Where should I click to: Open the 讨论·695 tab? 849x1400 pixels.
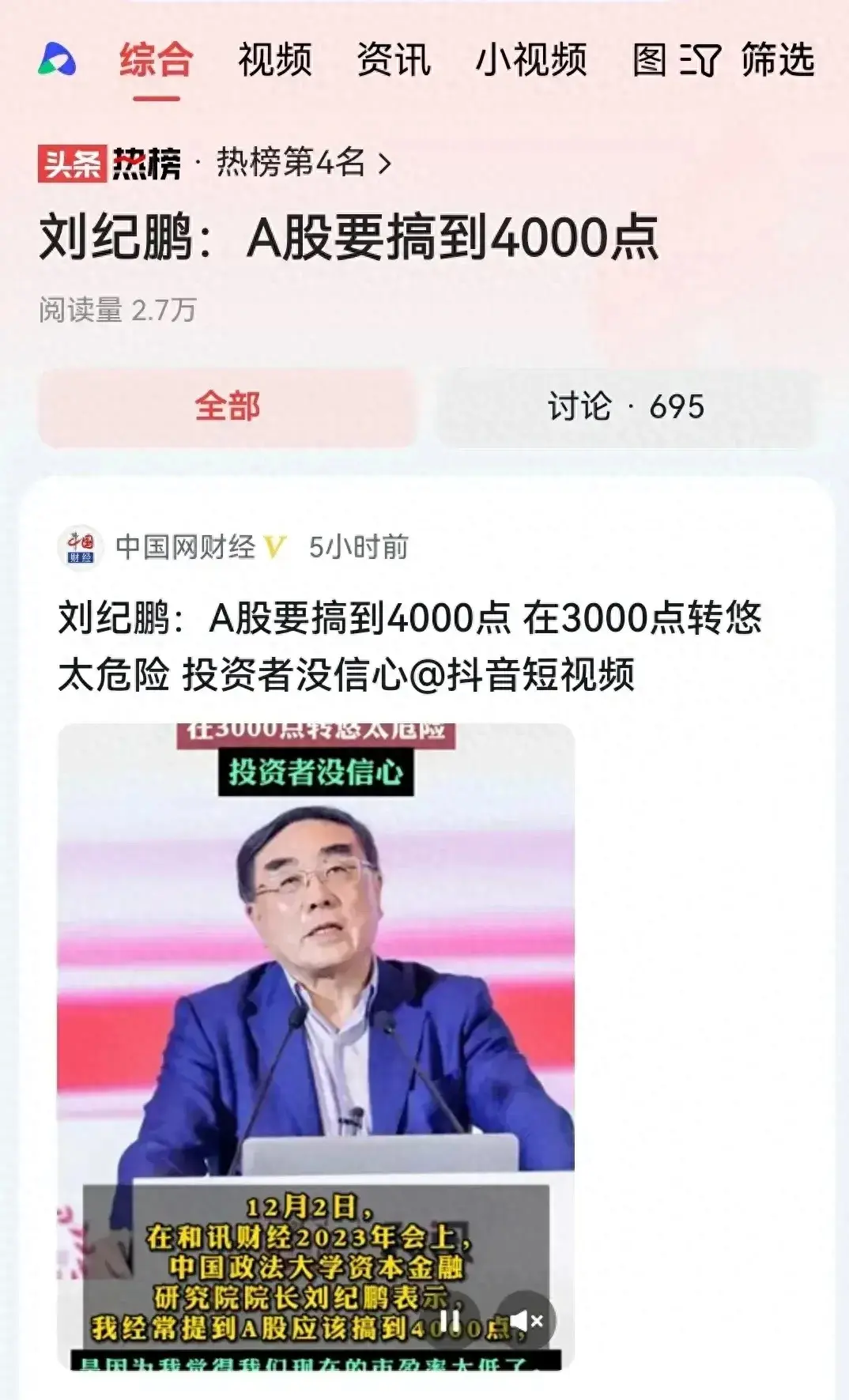tap(627, 406)
